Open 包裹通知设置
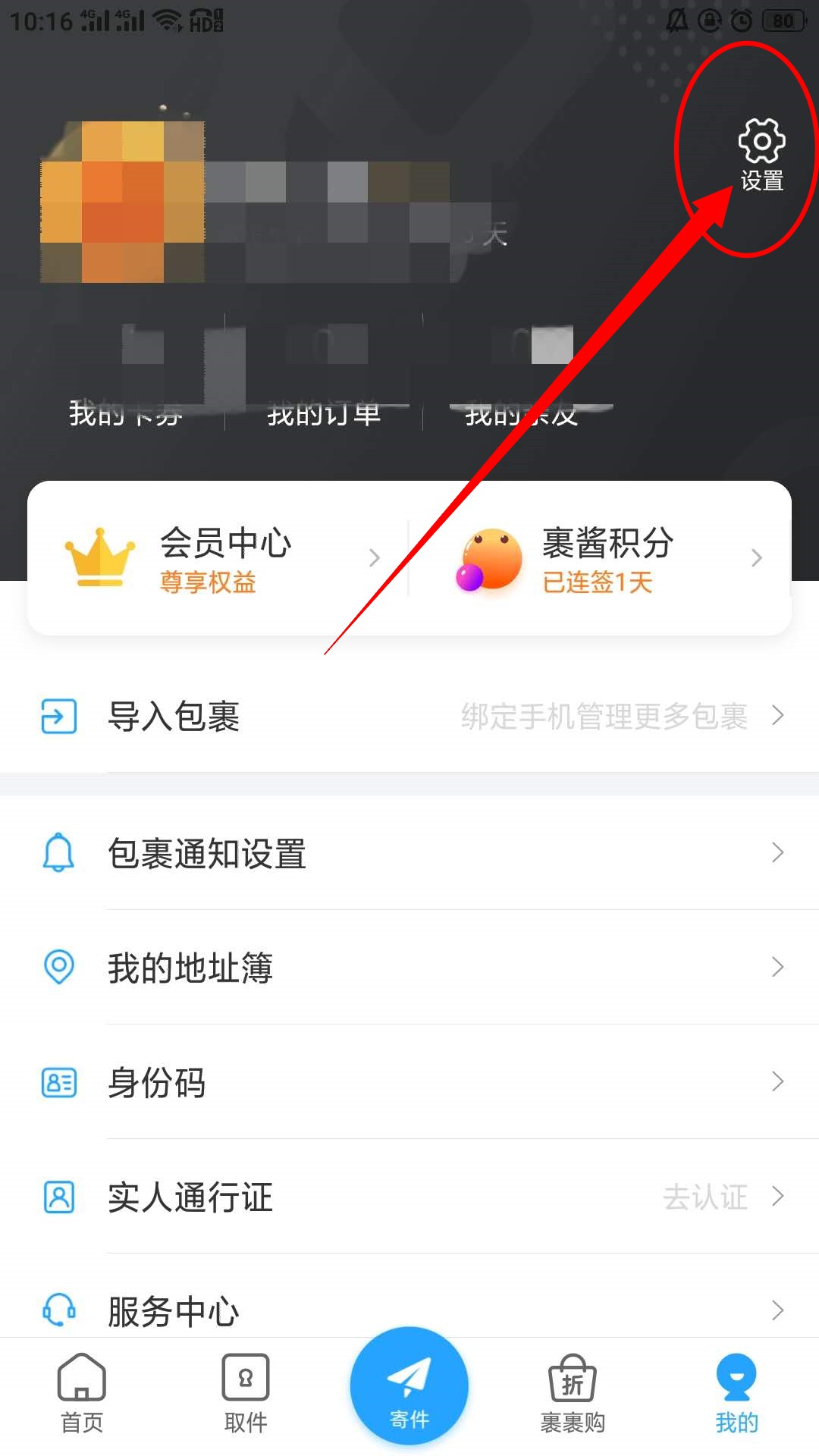This screenshot has width=819, height=1456. click(x=409, y=853)
